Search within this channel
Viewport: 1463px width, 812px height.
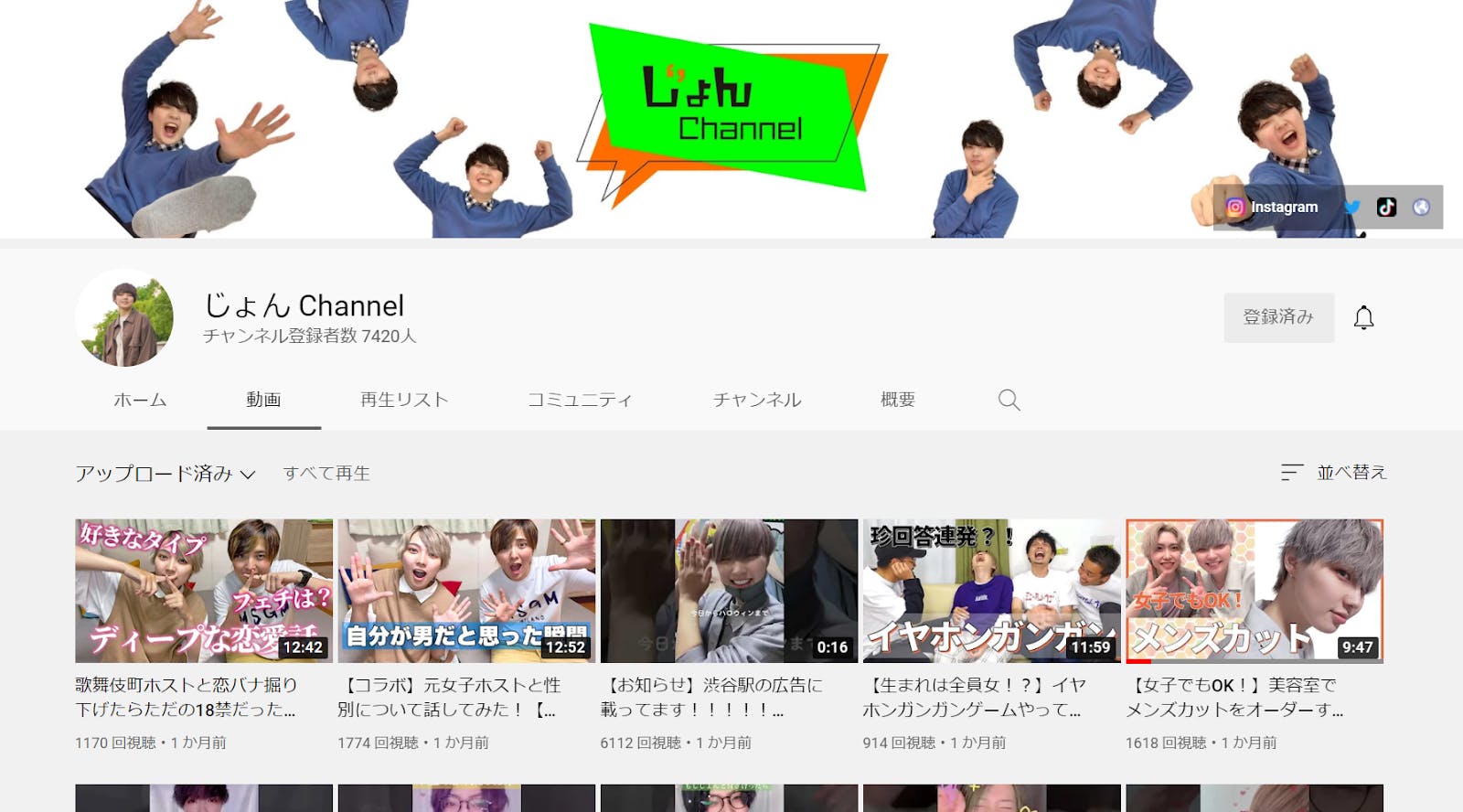tap(1009, 400)
